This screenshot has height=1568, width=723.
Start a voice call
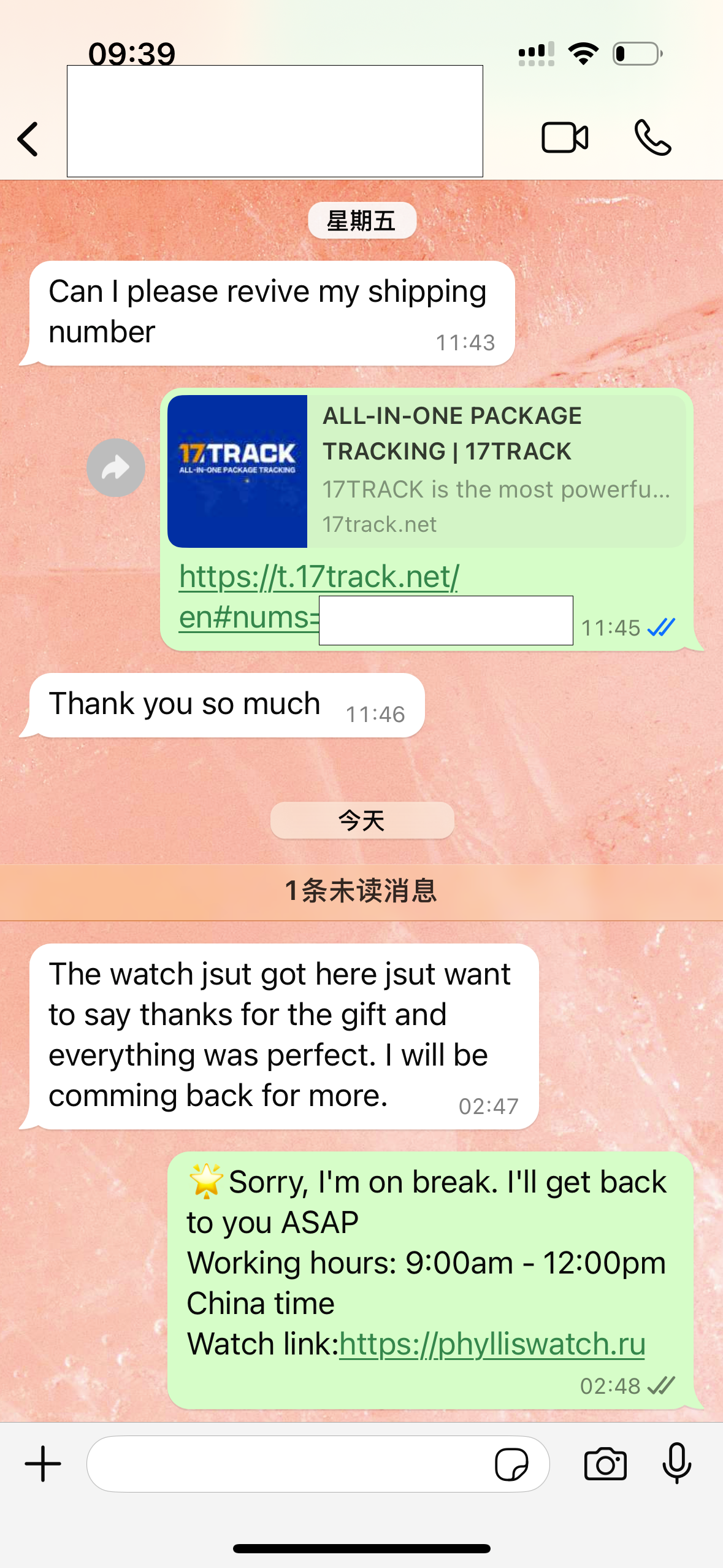tap(652, 137)
